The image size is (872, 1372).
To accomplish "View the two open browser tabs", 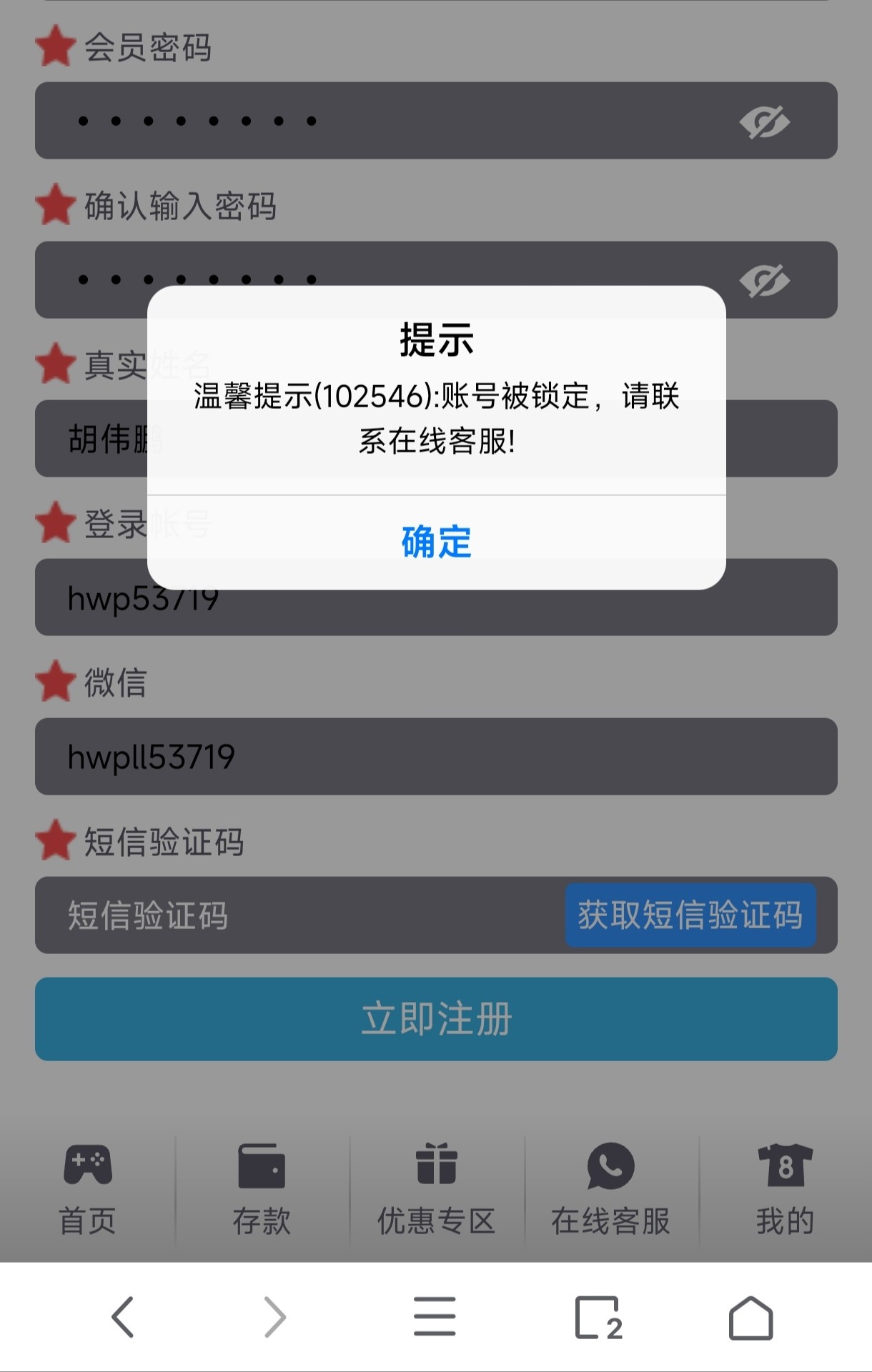I will point(598,1316).
